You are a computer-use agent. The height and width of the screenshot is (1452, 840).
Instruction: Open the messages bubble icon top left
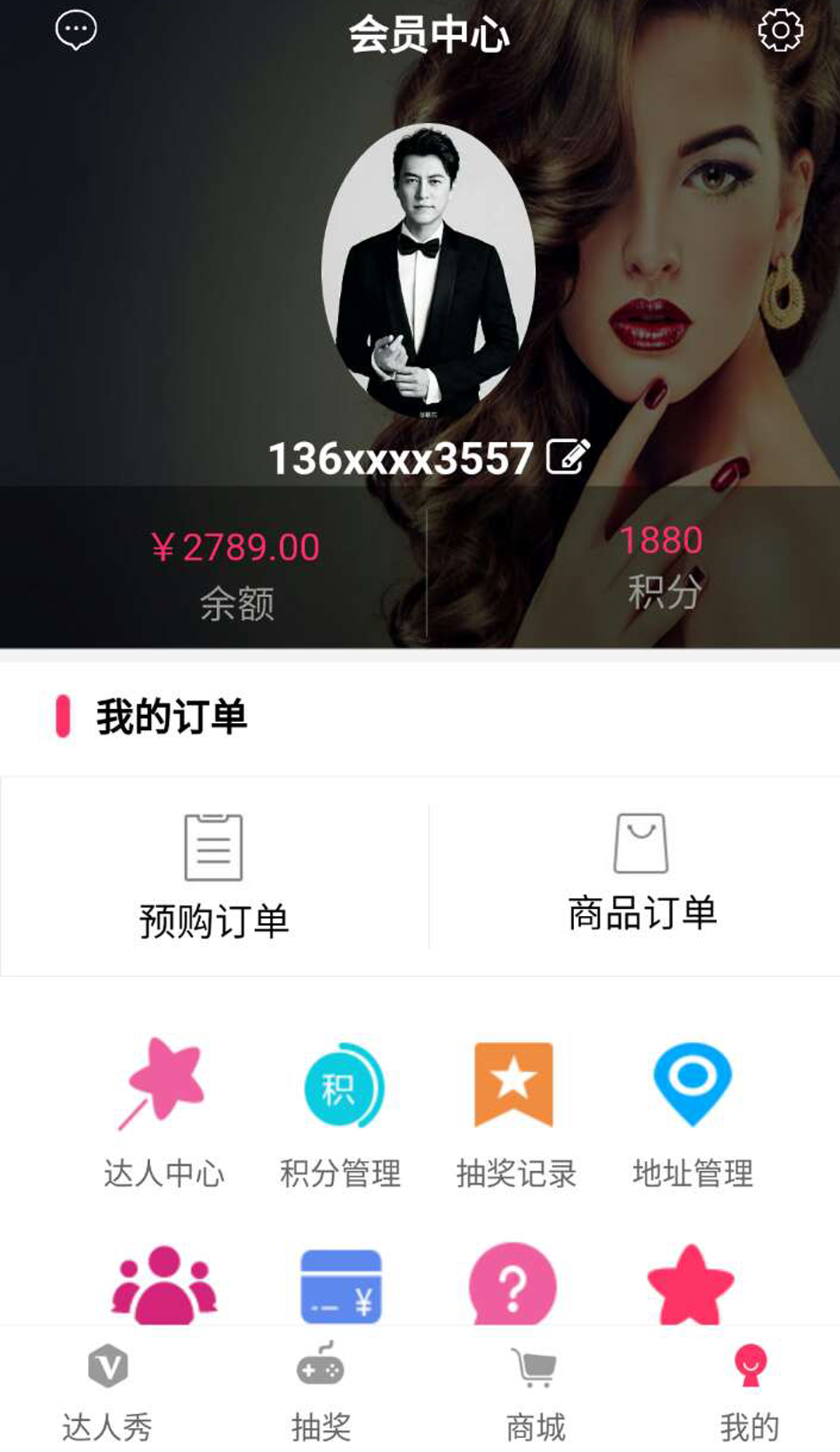75,30
